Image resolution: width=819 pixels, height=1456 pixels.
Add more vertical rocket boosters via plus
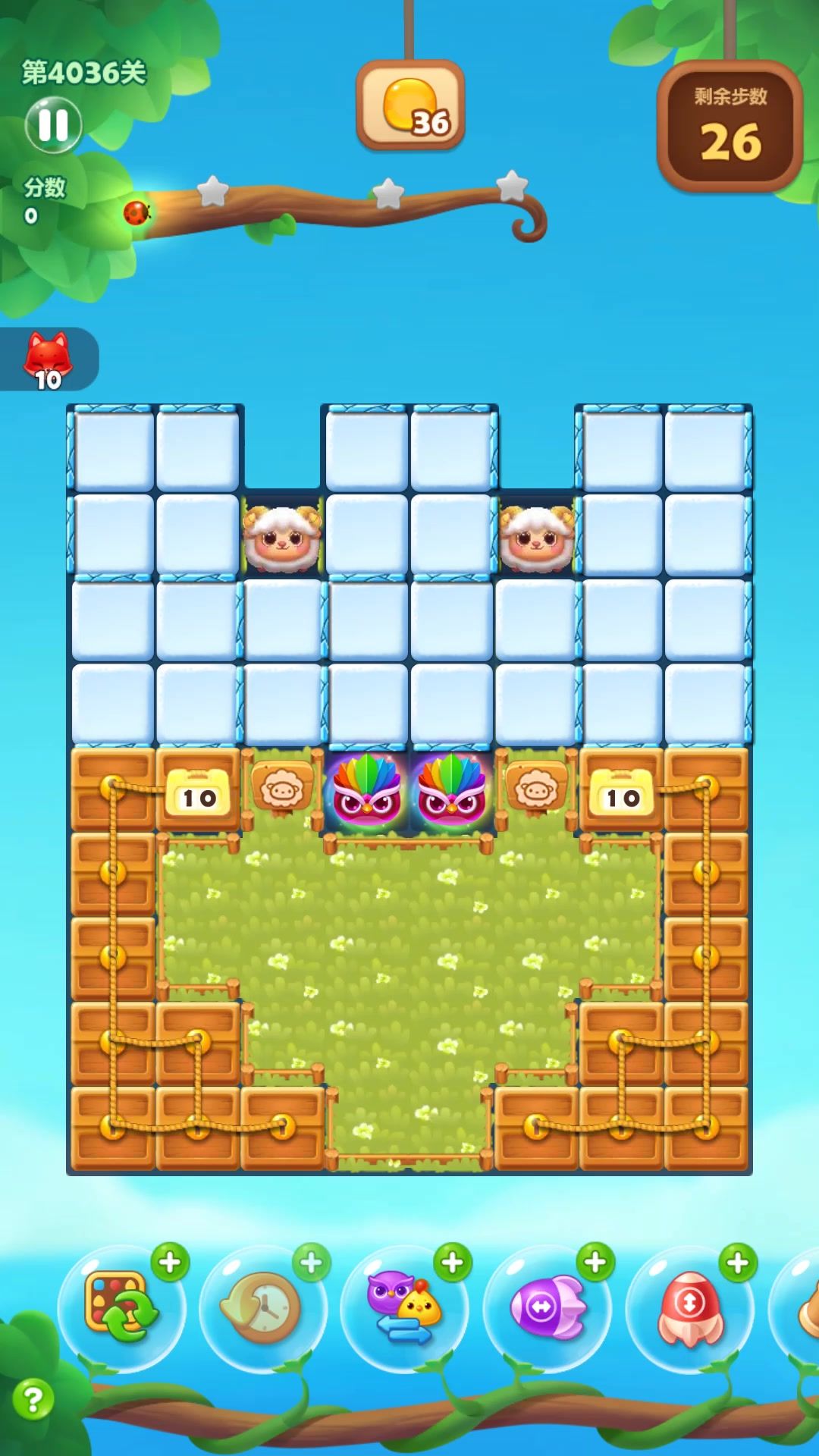[737, 1263]
